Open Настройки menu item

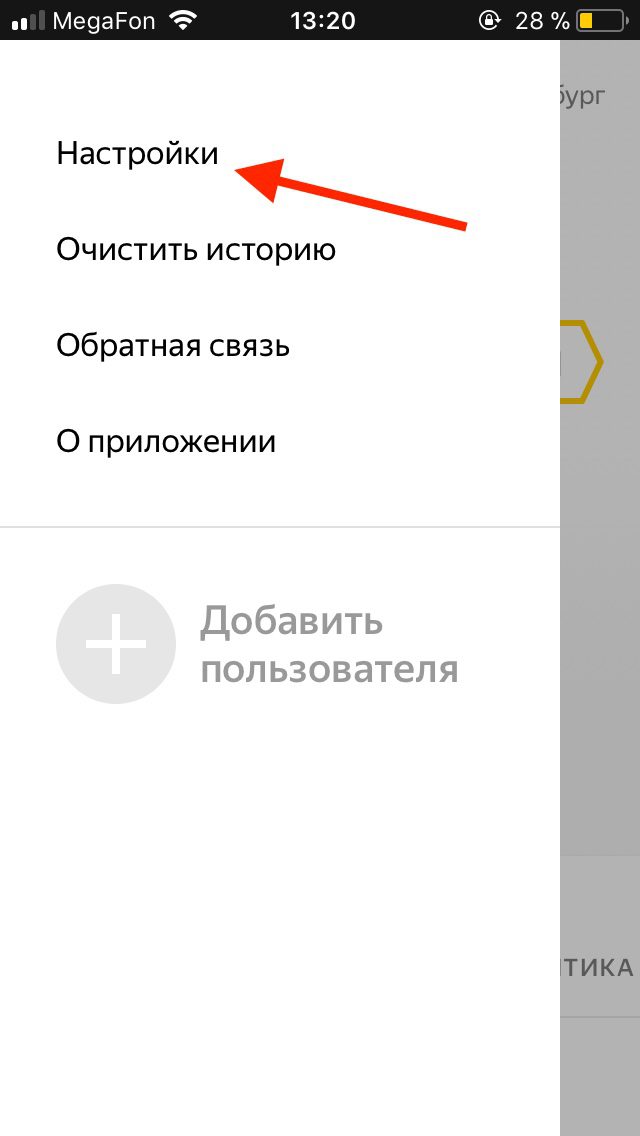coord(137,153)
